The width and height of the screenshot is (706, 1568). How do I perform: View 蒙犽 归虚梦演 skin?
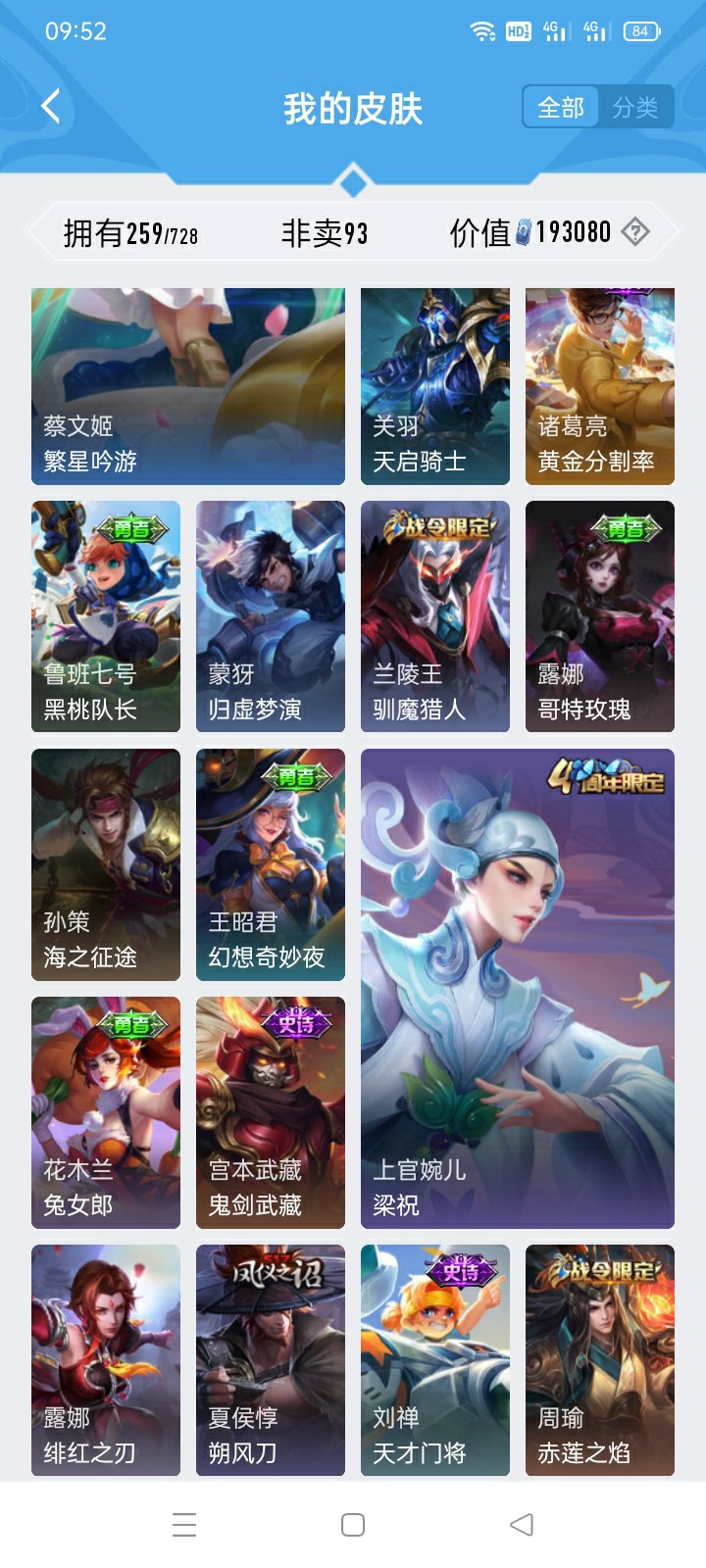tap(271, 616)
